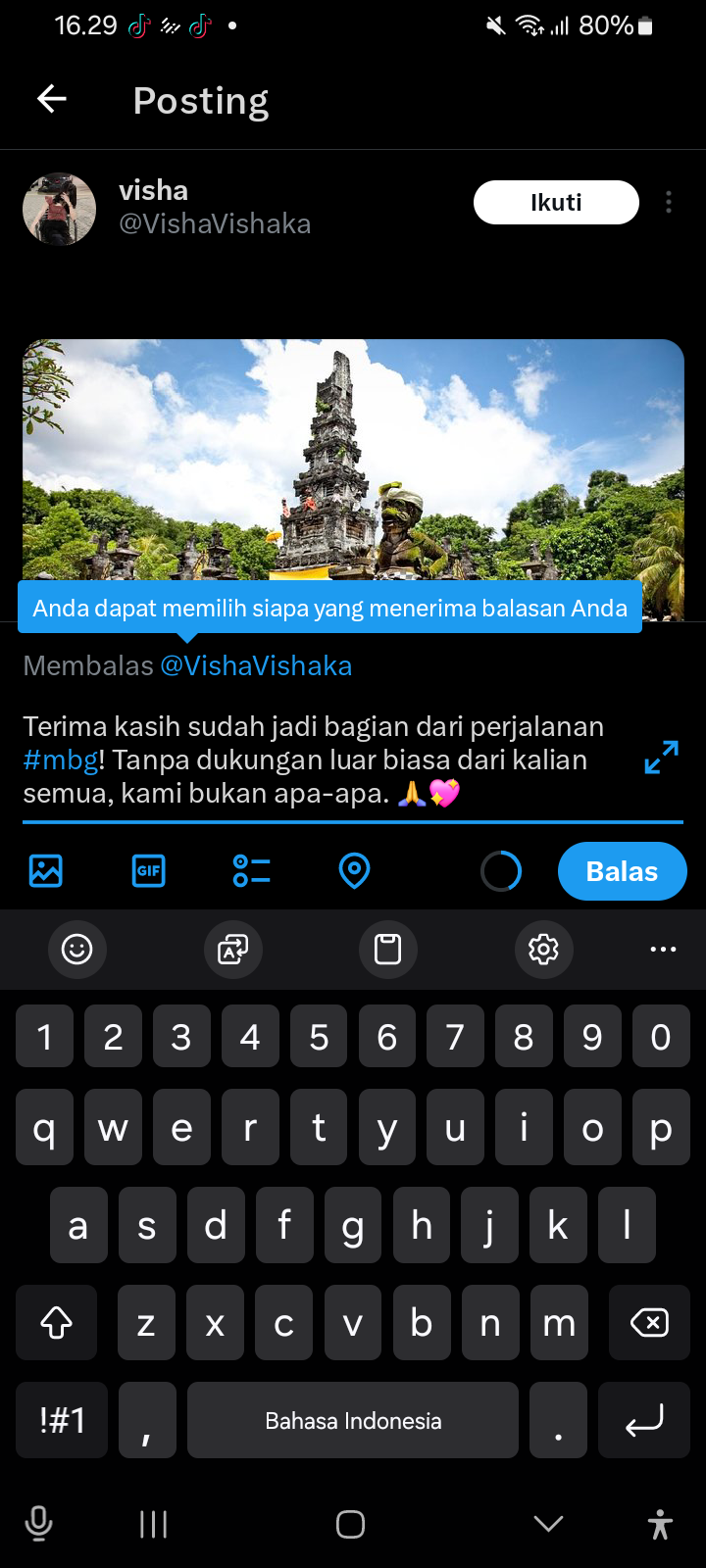
Task: Tap the @VishaVishaka mention link
Action: (x=256, y=666)
